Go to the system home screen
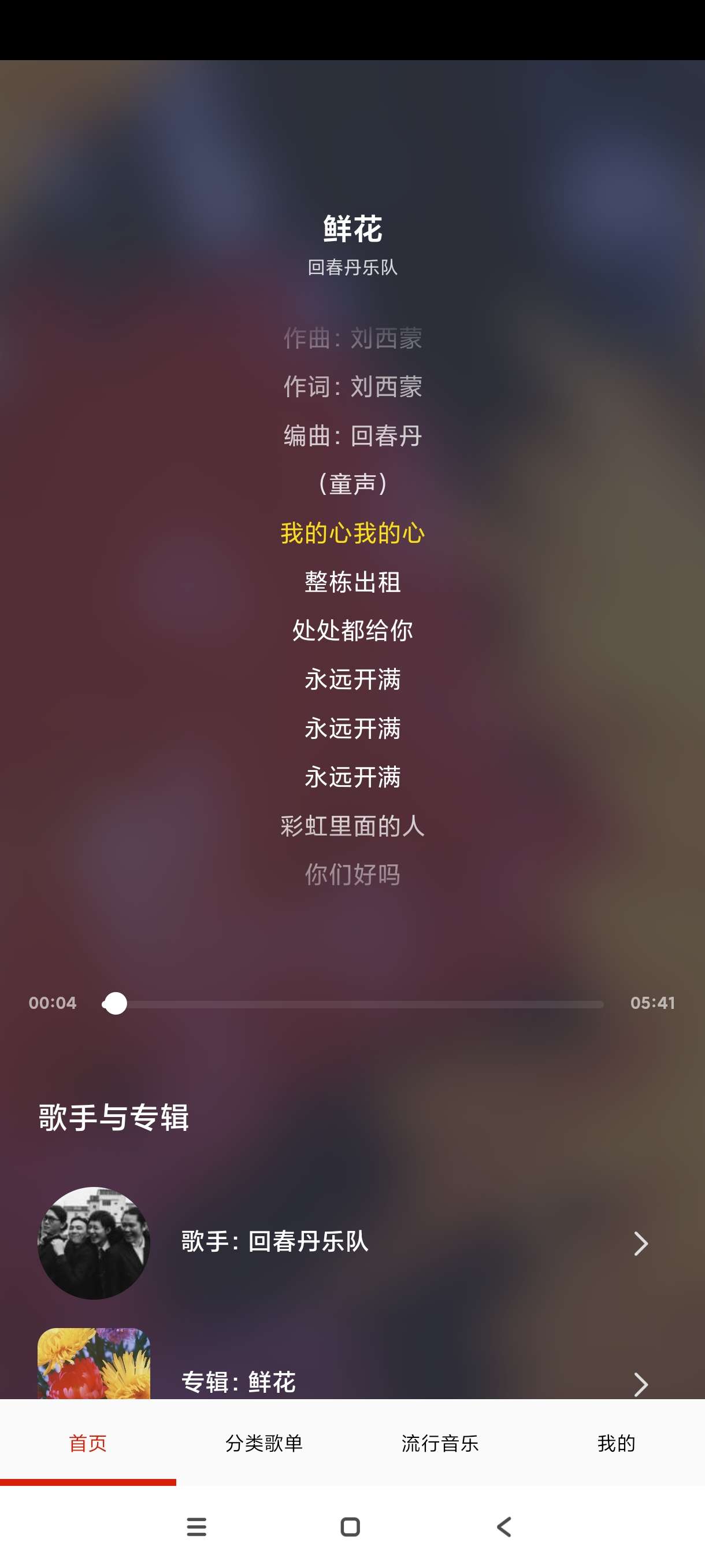The image size is (705, 1568). tap(350, 1526)
